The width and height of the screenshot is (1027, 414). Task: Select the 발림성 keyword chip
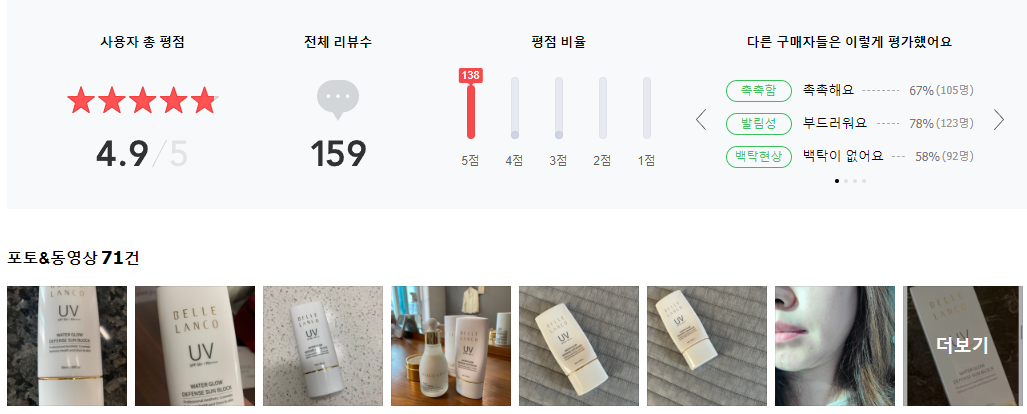click(758, 123)
